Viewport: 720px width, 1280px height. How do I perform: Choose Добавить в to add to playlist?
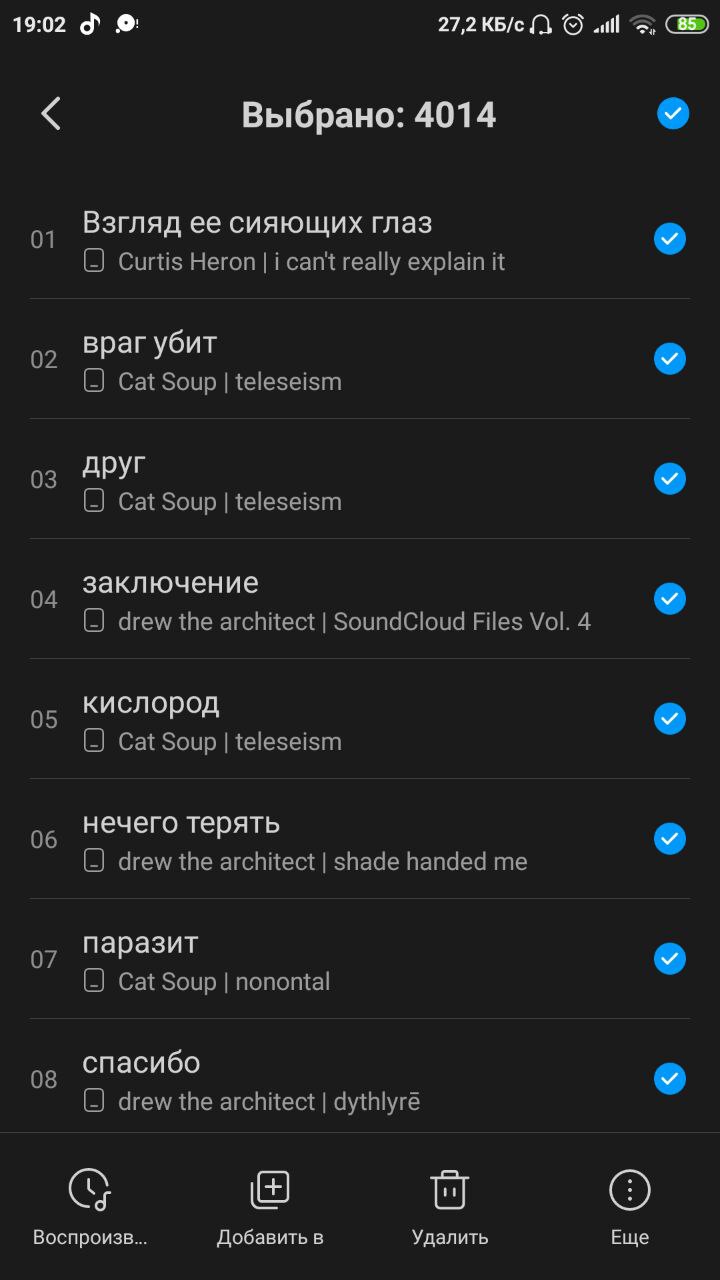coord(270,1208)
